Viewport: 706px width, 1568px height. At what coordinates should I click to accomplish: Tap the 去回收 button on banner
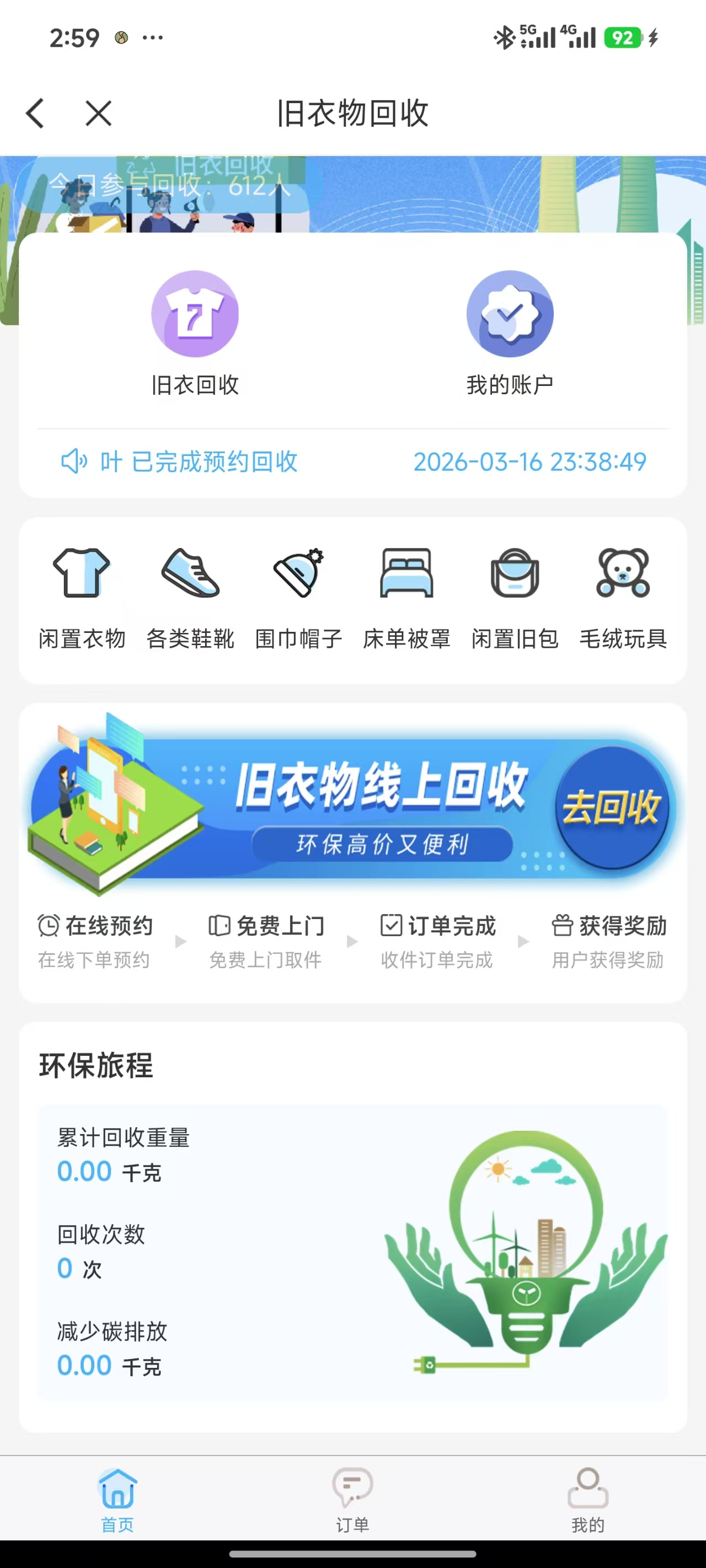point(612,807)
